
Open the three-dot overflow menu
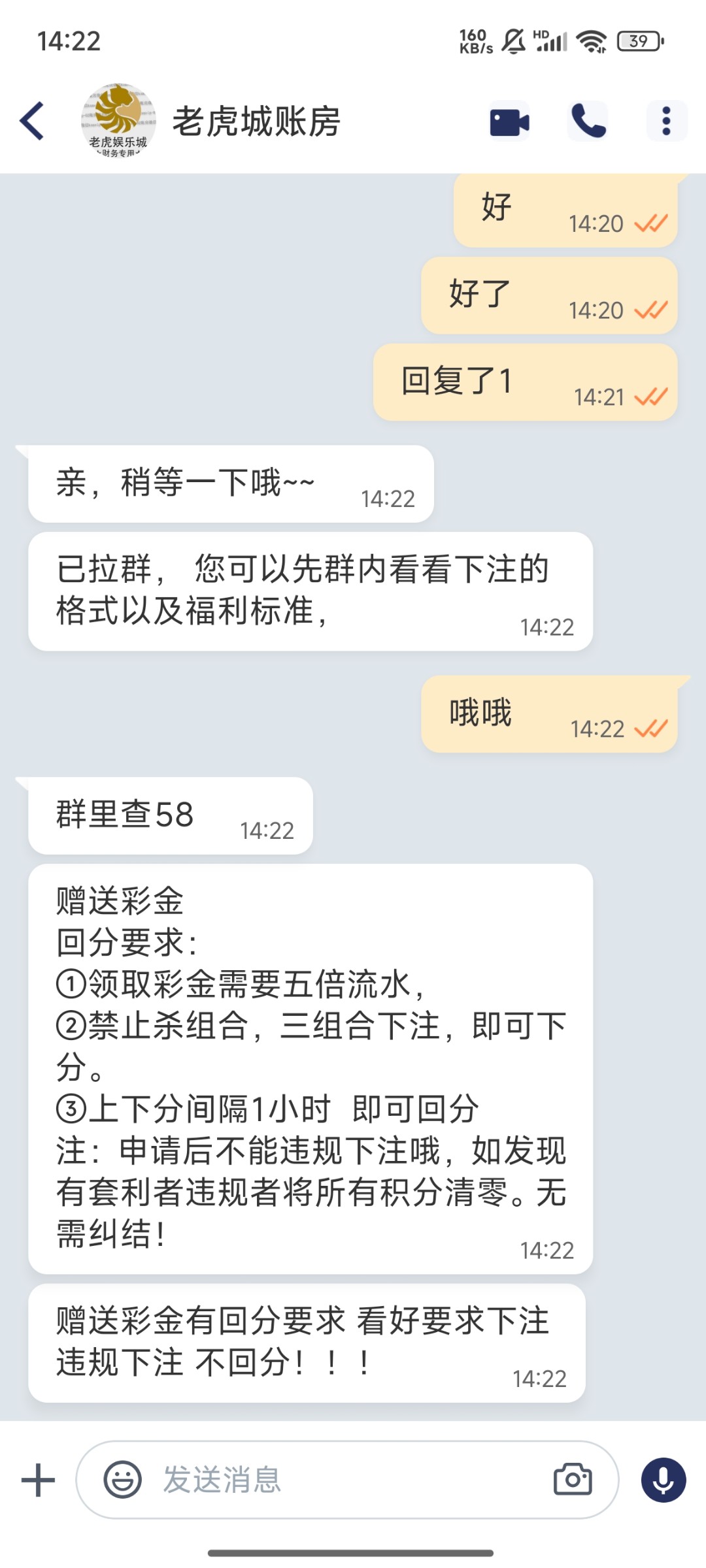click(x=666, y=122)
